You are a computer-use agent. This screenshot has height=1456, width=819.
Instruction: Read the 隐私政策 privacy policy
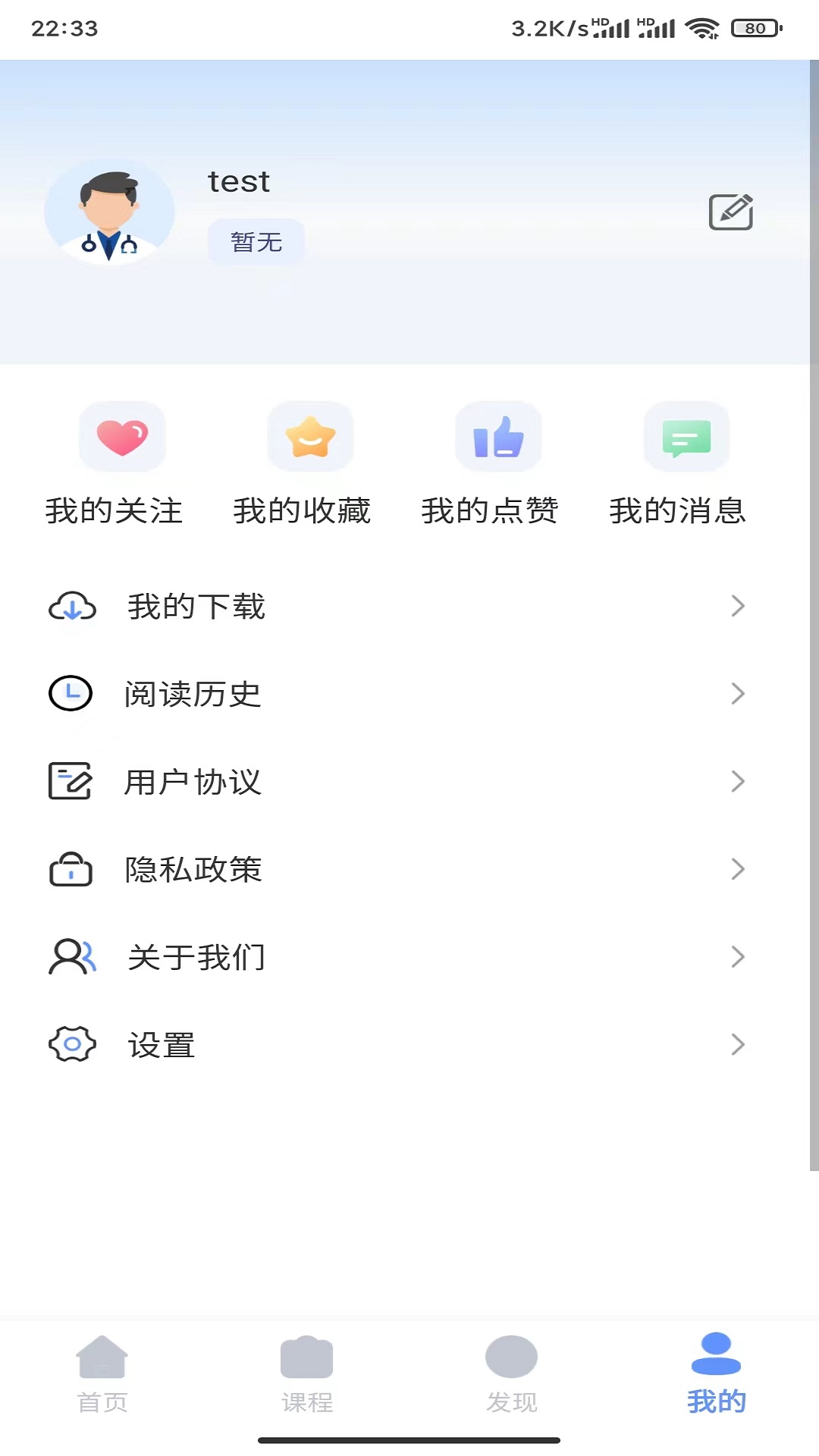point(394,869)
